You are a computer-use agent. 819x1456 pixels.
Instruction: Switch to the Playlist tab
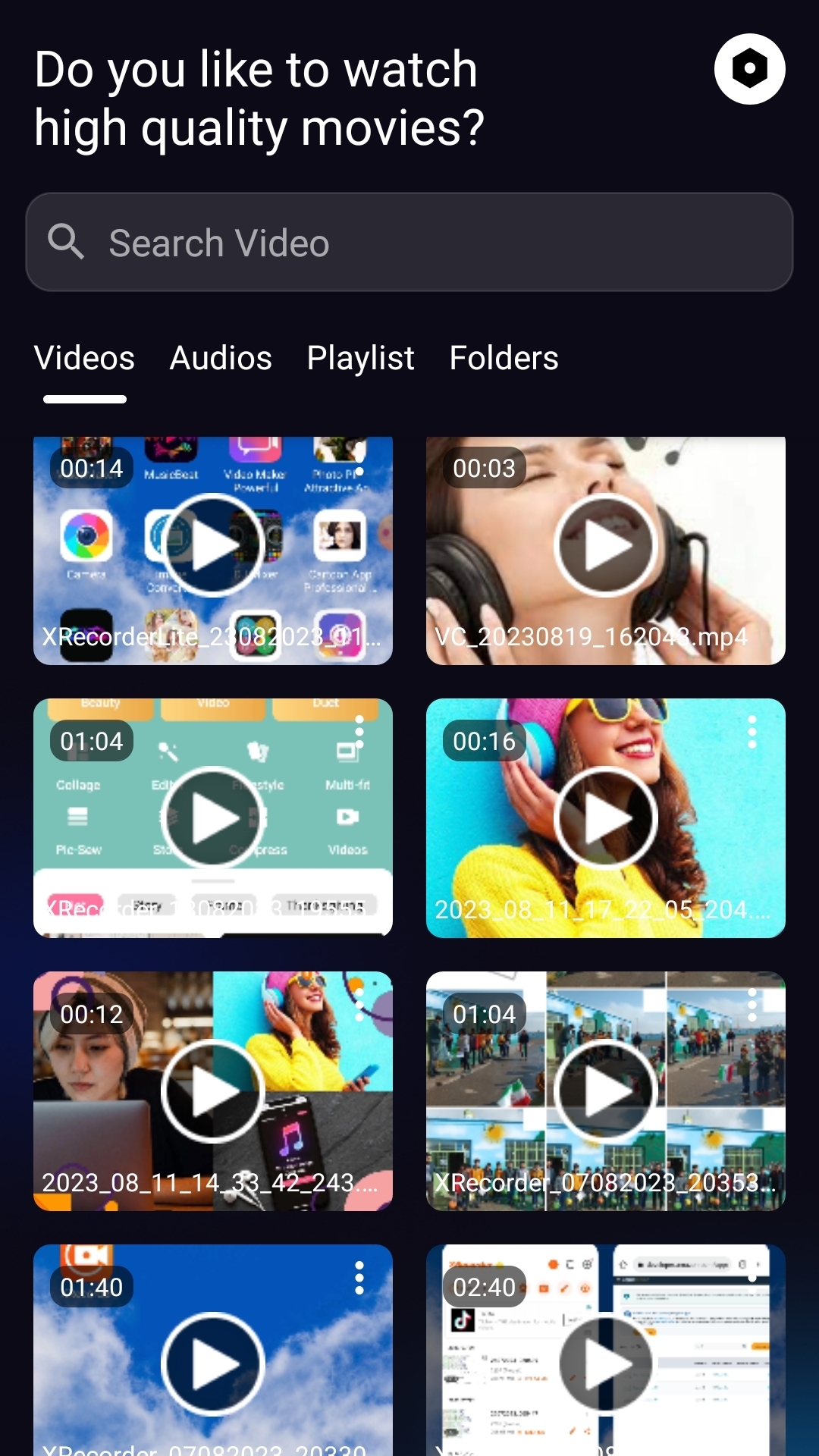coord(360,358)
